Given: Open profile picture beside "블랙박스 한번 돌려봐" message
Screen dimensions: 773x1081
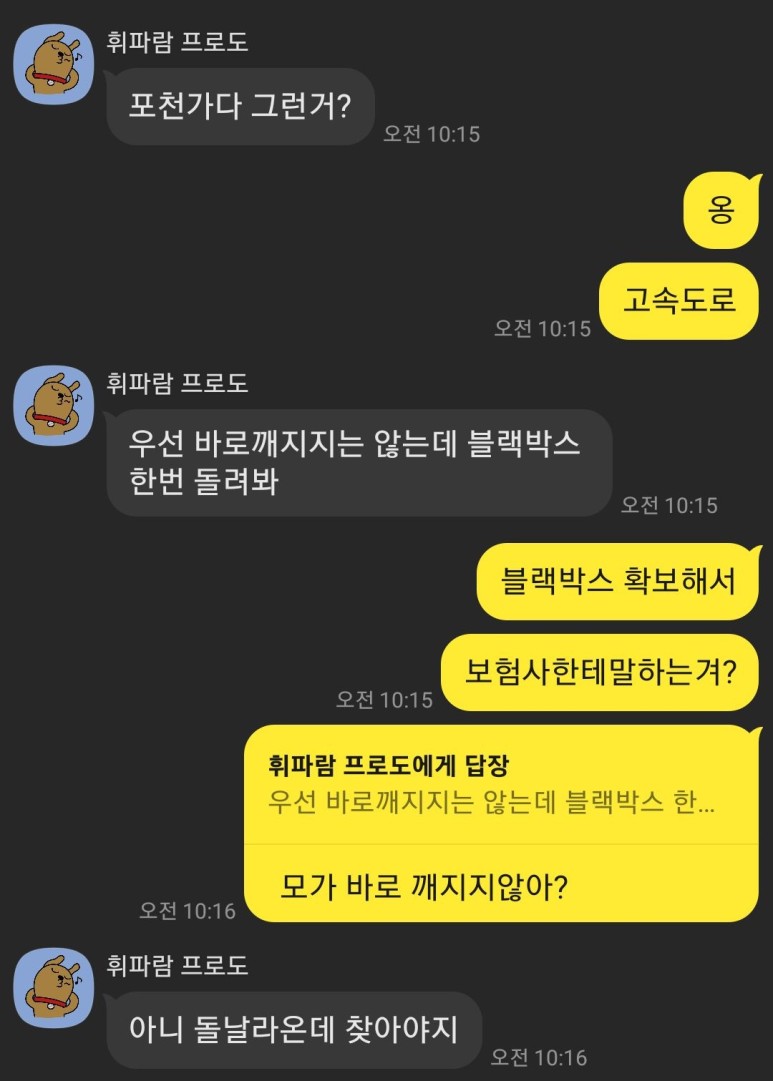Looking at the screenshot, I should coord(53,402).
